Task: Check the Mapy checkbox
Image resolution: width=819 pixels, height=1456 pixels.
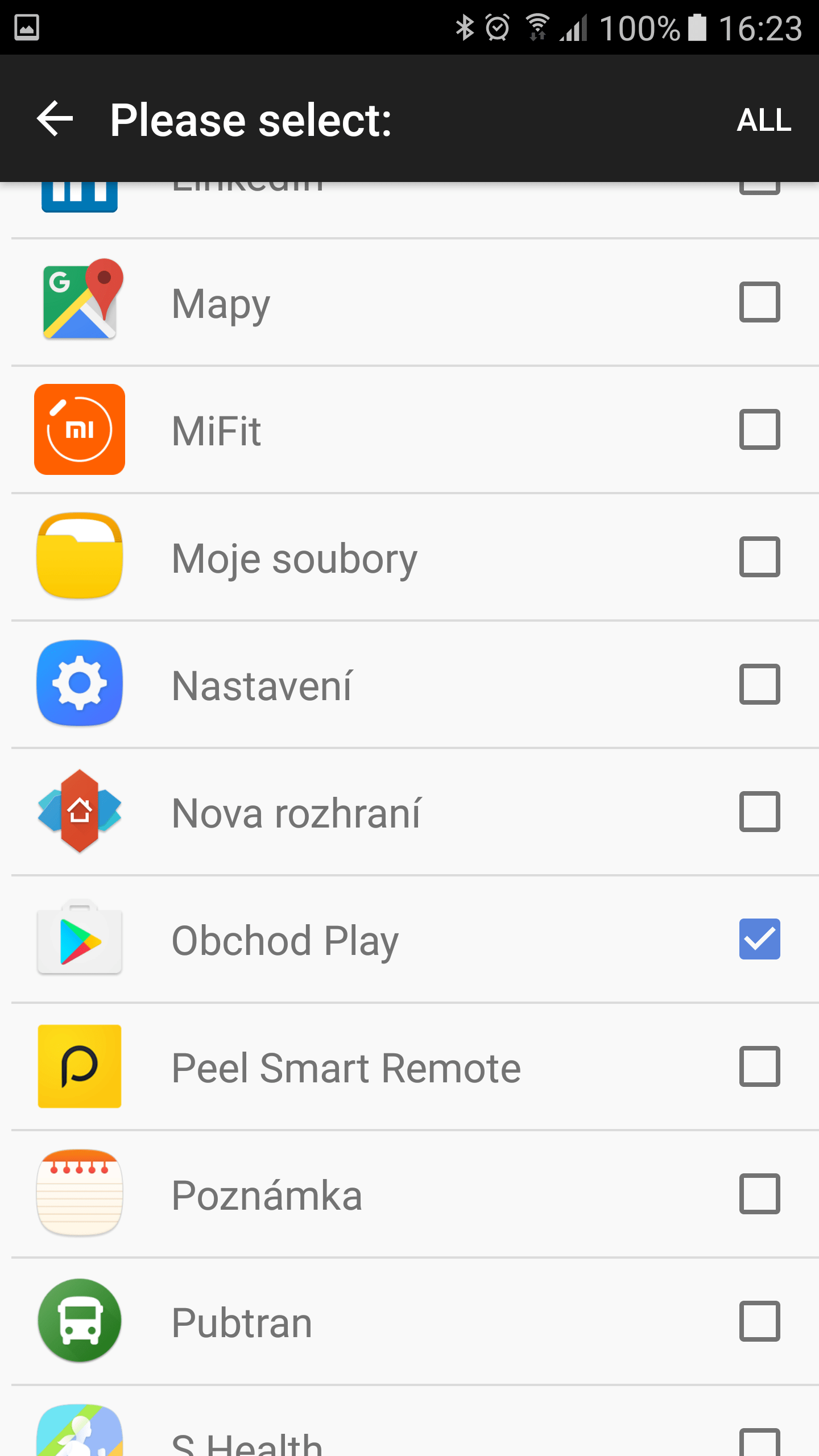Action: click(759, 302)
